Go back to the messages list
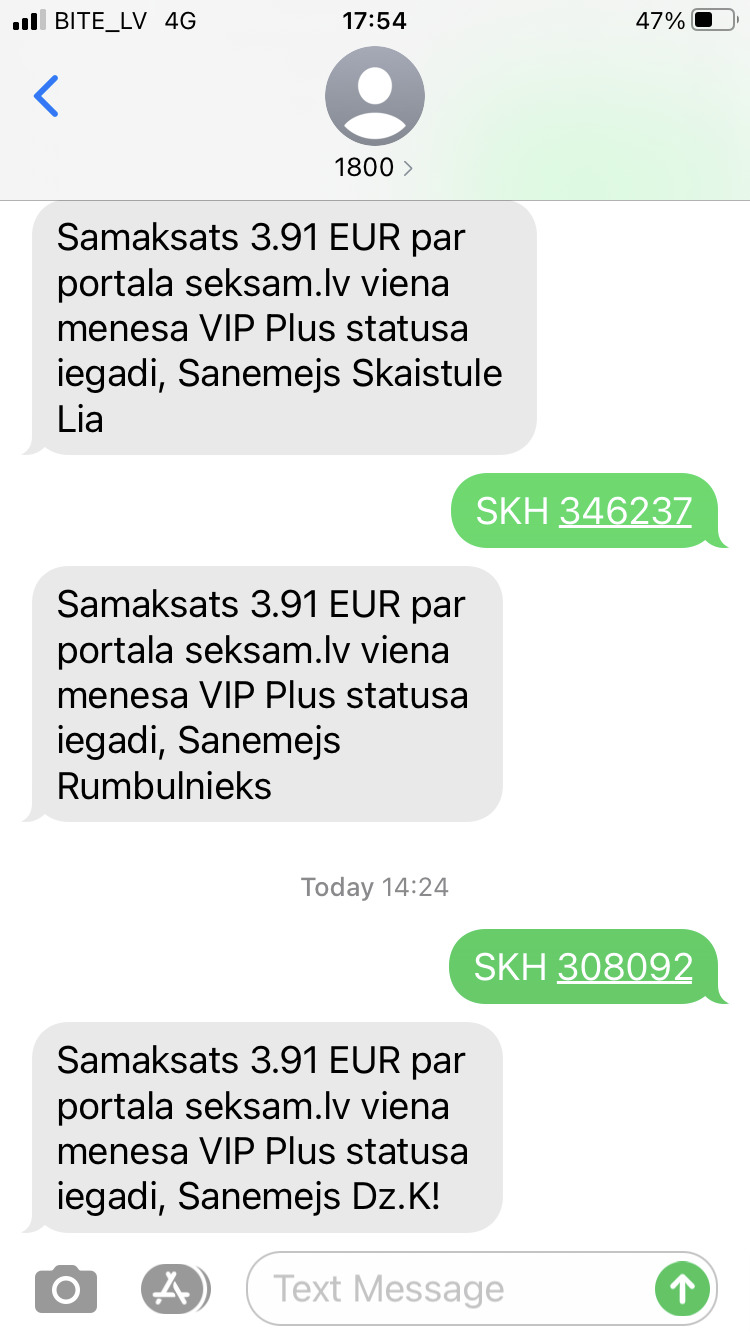The width and height of the screenshot is (750, 1334). click(46, 96)
